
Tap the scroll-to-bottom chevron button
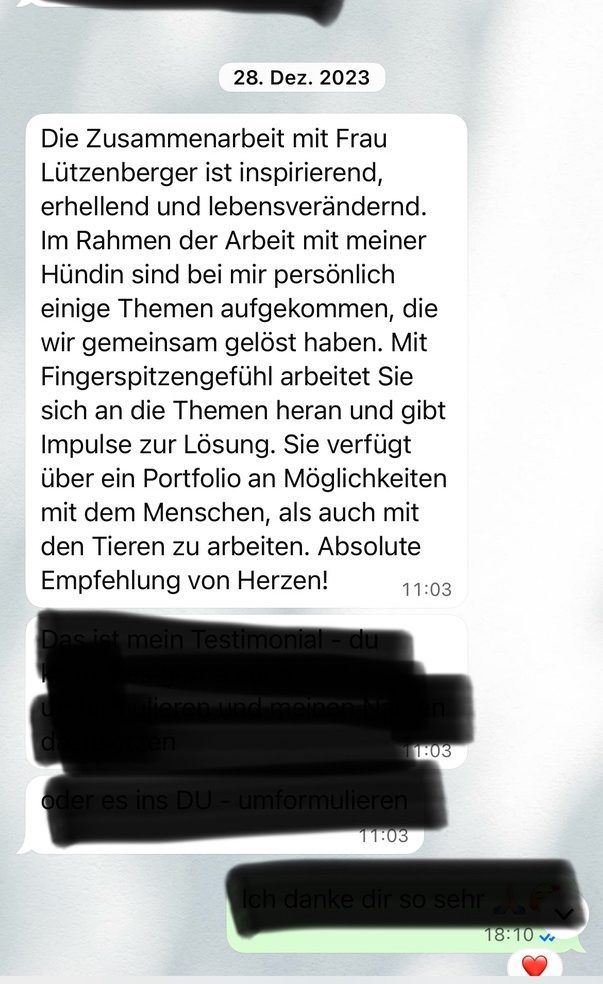564,913
